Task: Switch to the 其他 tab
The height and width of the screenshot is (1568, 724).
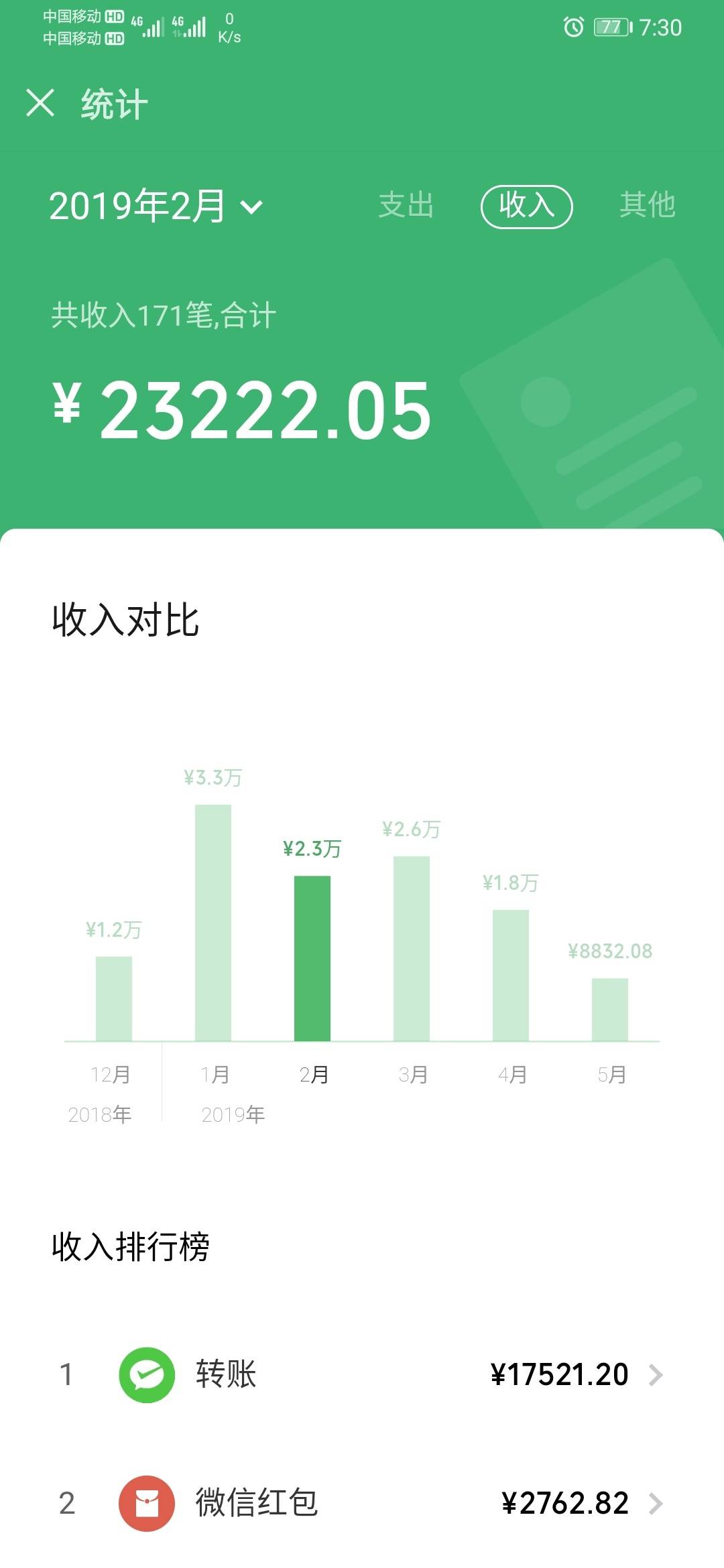Action: click(647, 205)
